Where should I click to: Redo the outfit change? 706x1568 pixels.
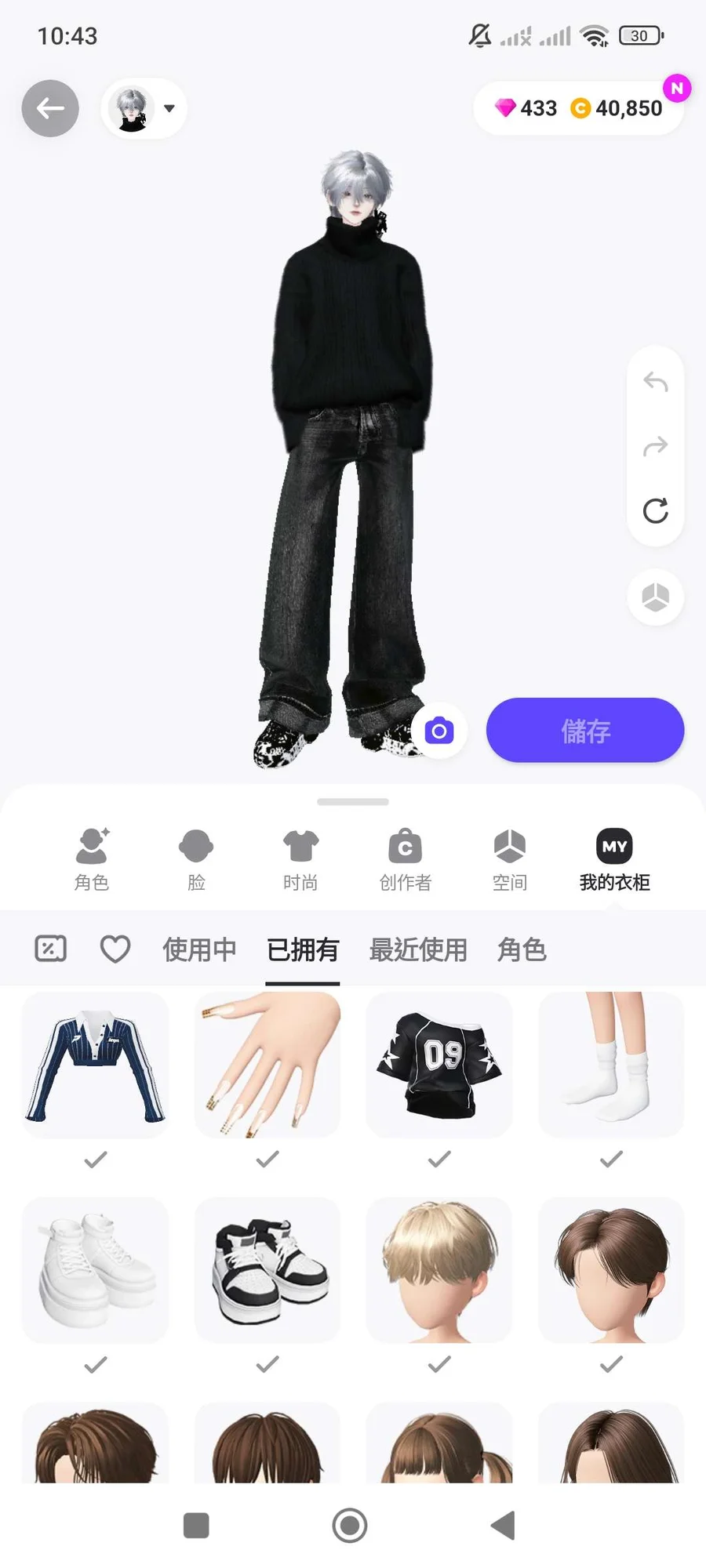(x=655, y=447)
